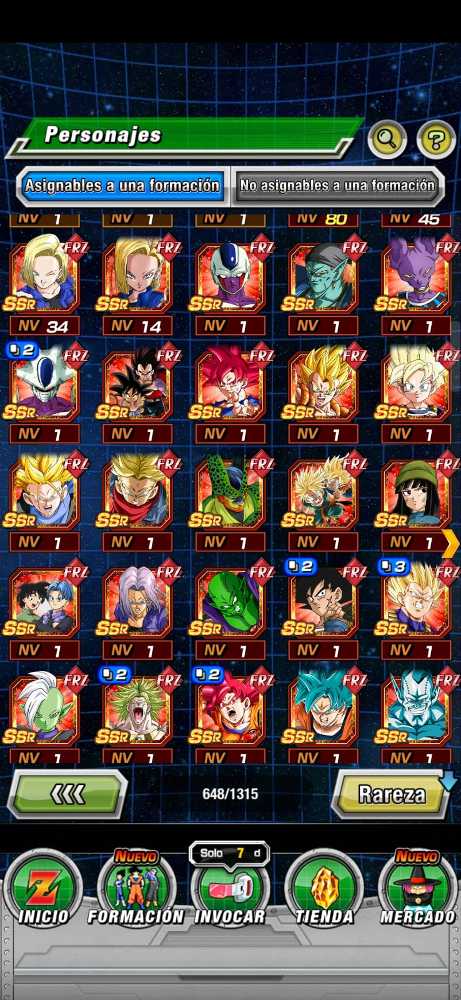Select the girl with green hat card

[416, 490]
